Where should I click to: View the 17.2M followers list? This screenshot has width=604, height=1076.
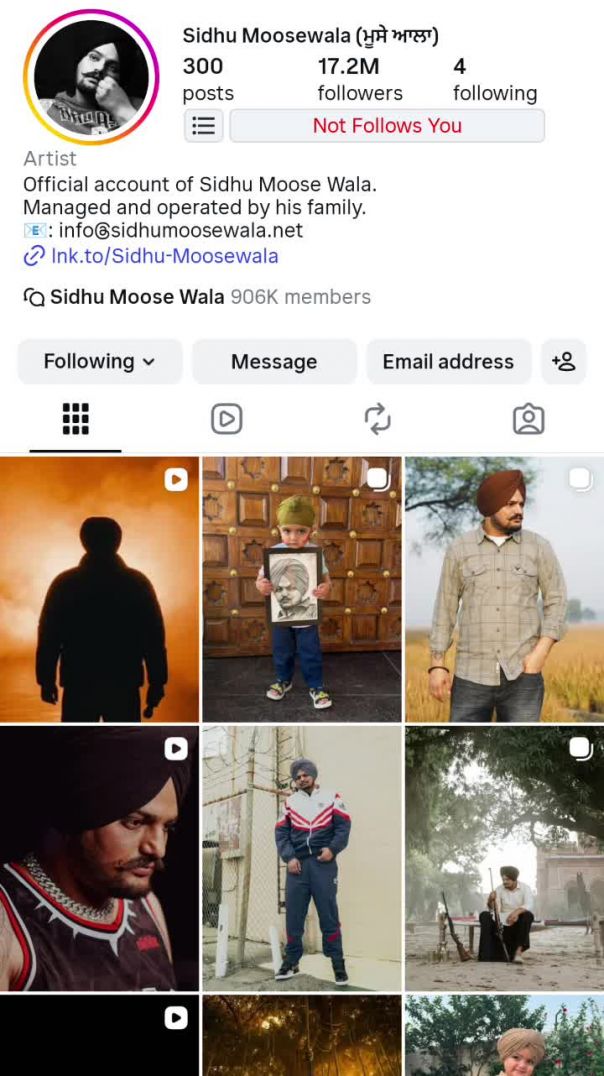coord(359,79)
